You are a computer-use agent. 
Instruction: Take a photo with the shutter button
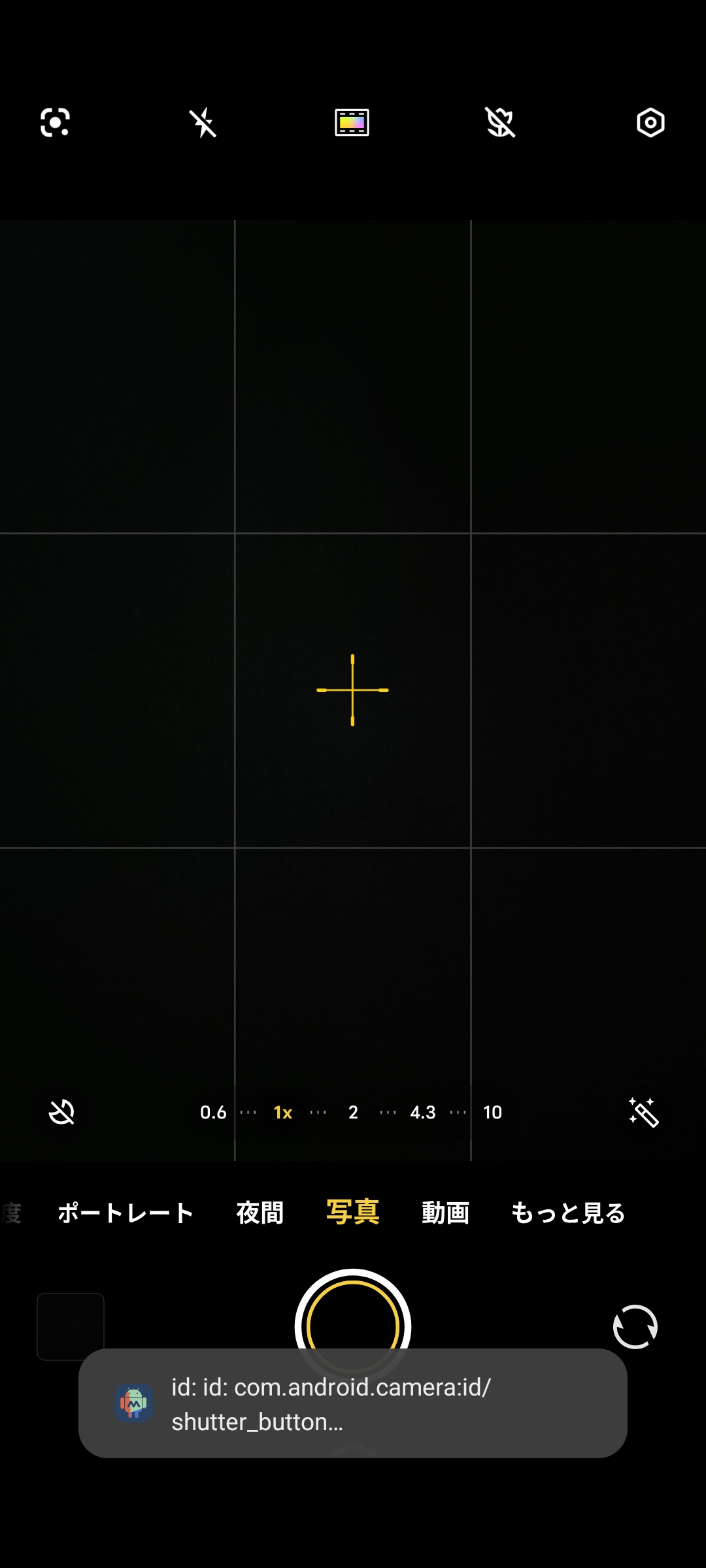[x=353, y=1313]
